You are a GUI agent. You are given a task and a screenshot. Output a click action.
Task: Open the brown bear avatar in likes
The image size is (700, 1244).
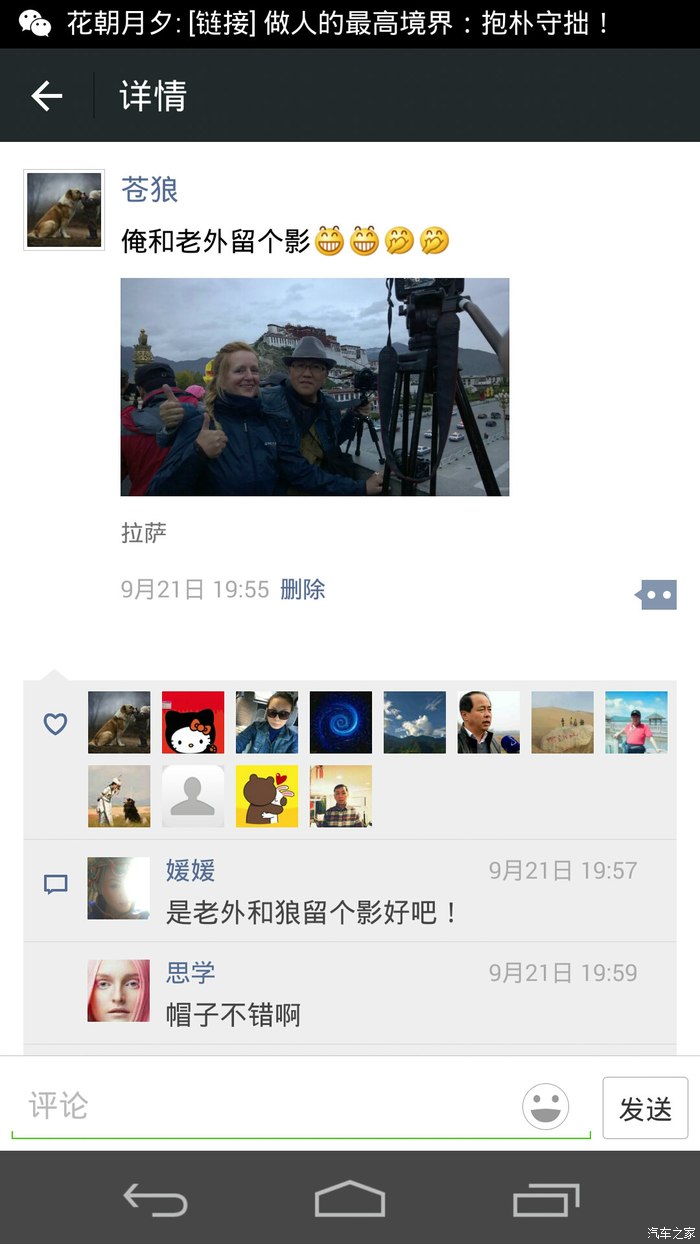267,796
